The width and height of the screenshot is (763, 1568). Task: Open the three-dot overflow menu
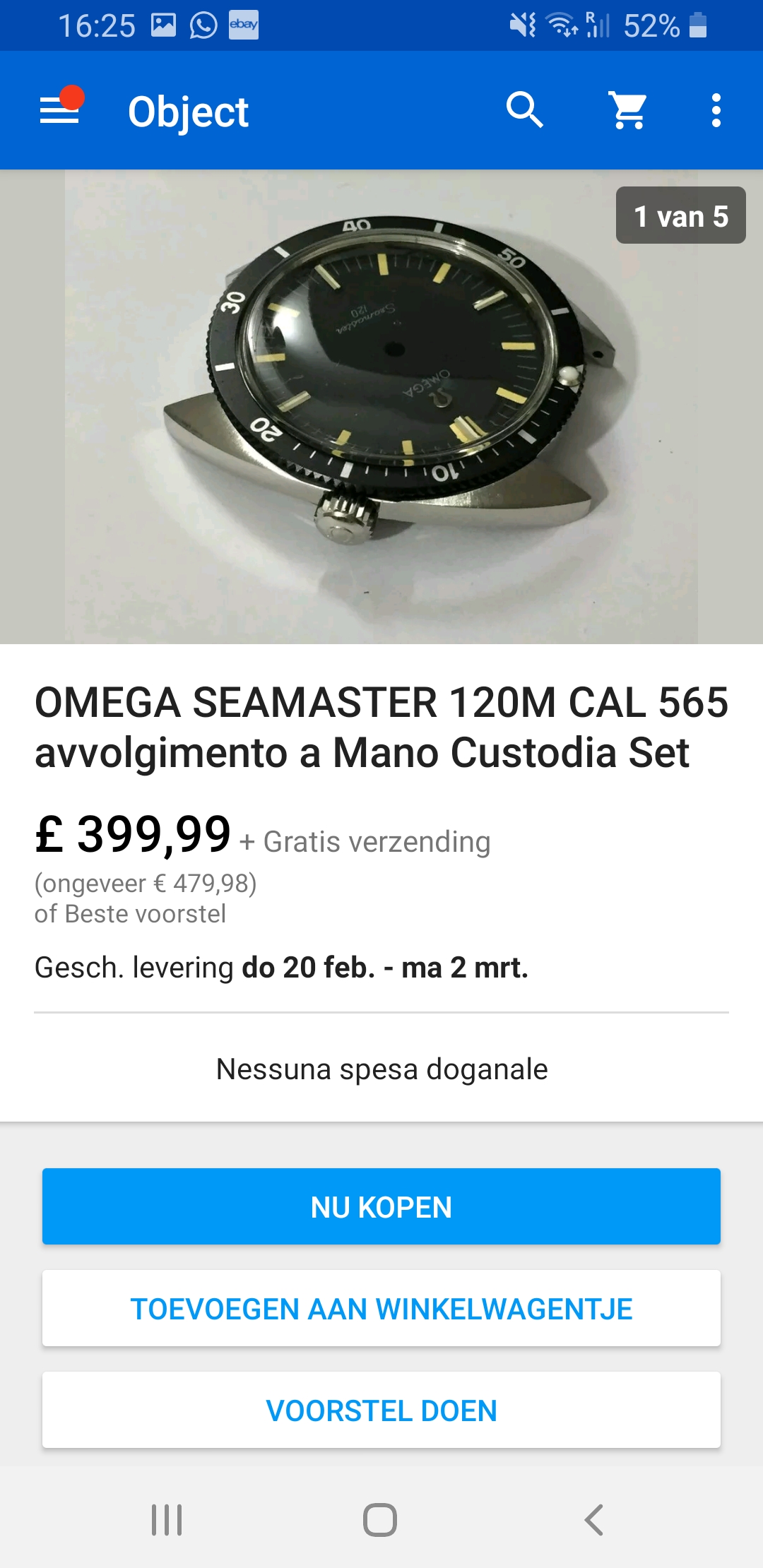[716, 110]
